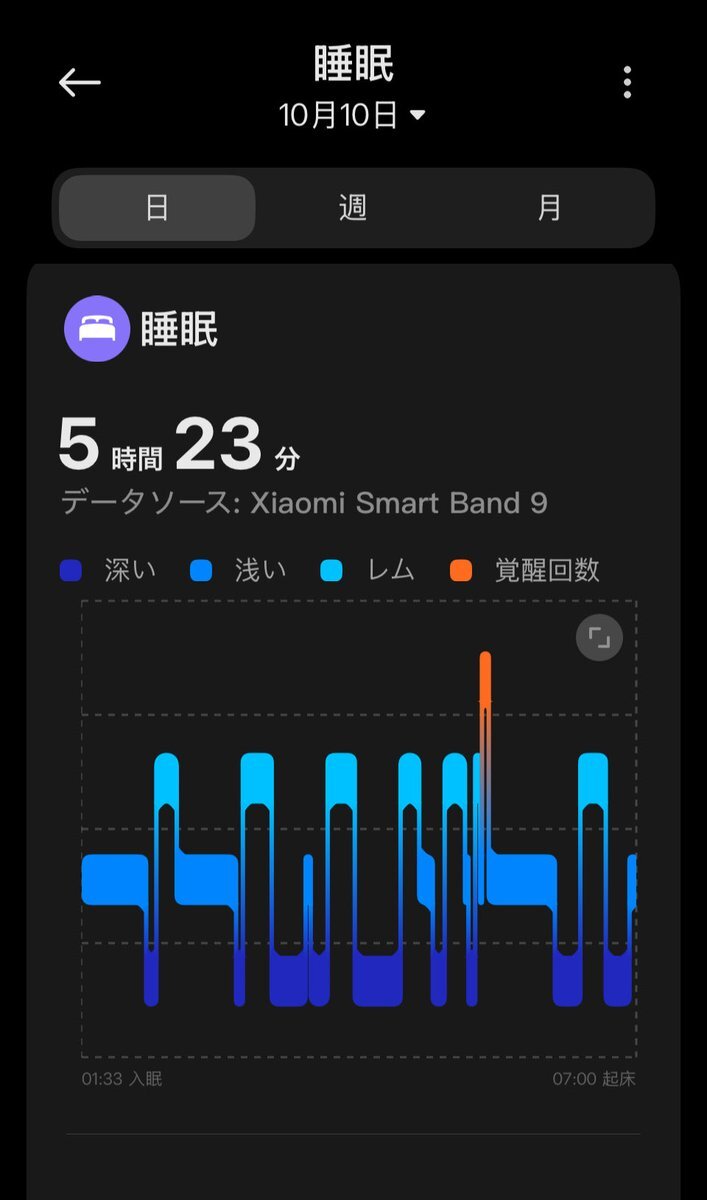
Task: Switch to the 月 tab
Action: tap(549, 208)
